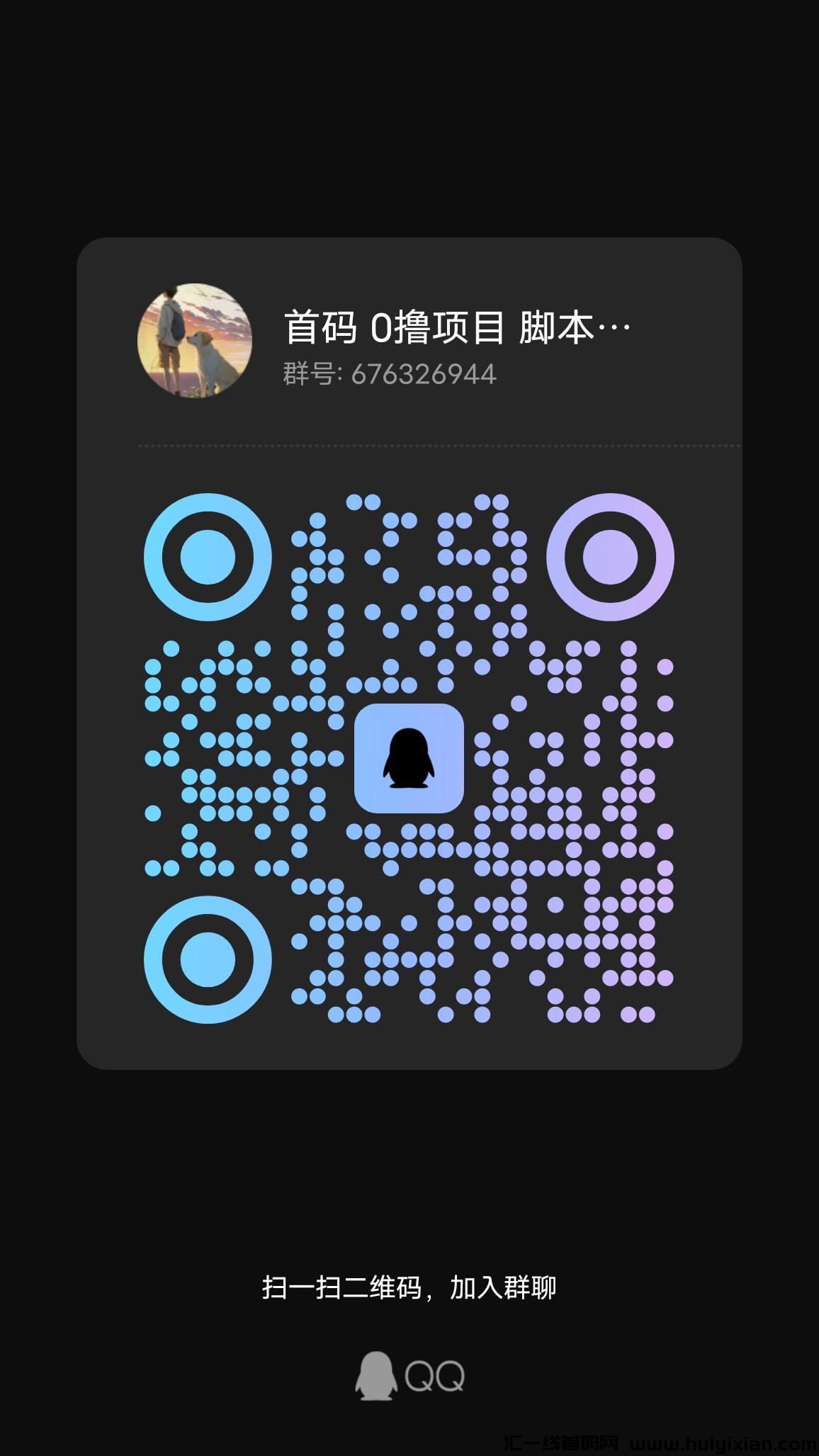819x1456 pixels.
Task: Click the top-right purple QR position marker
Action: point(611,560)
